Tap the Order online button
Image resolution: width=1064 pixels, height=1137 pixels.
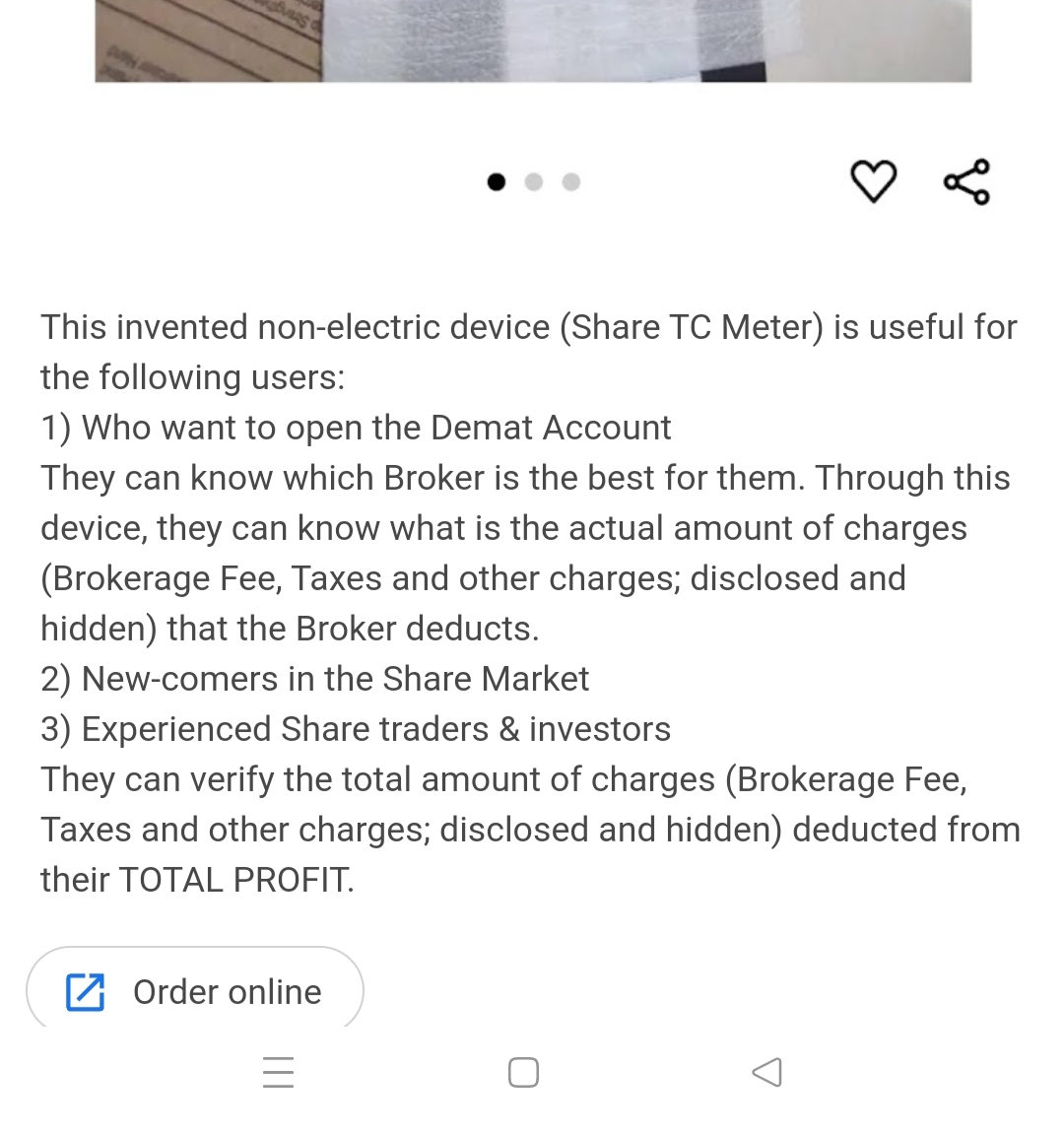click(195, 991)
